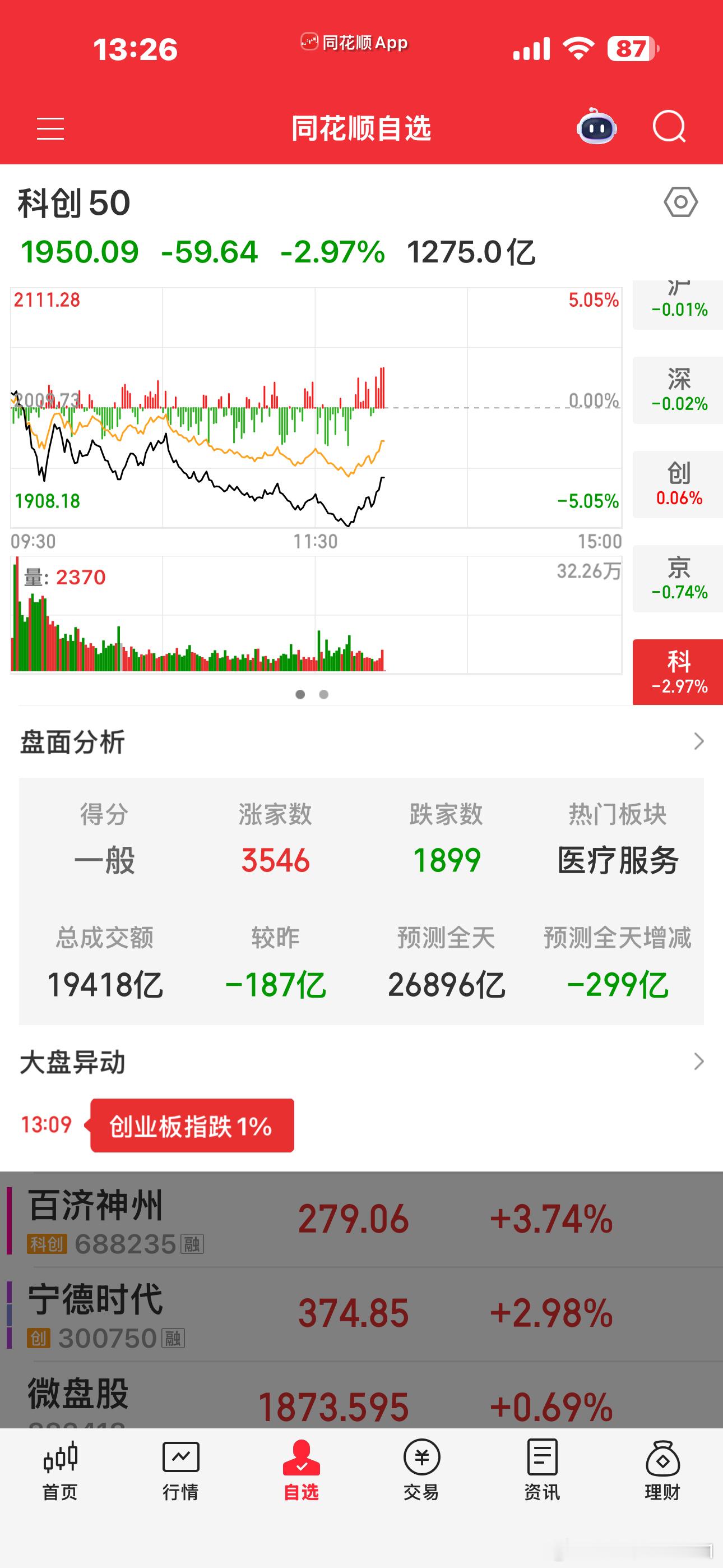This screenshot has height=1568, width=723.
Task: Tap the 科创50 intraday chart
Action: (x=316, y=408)
